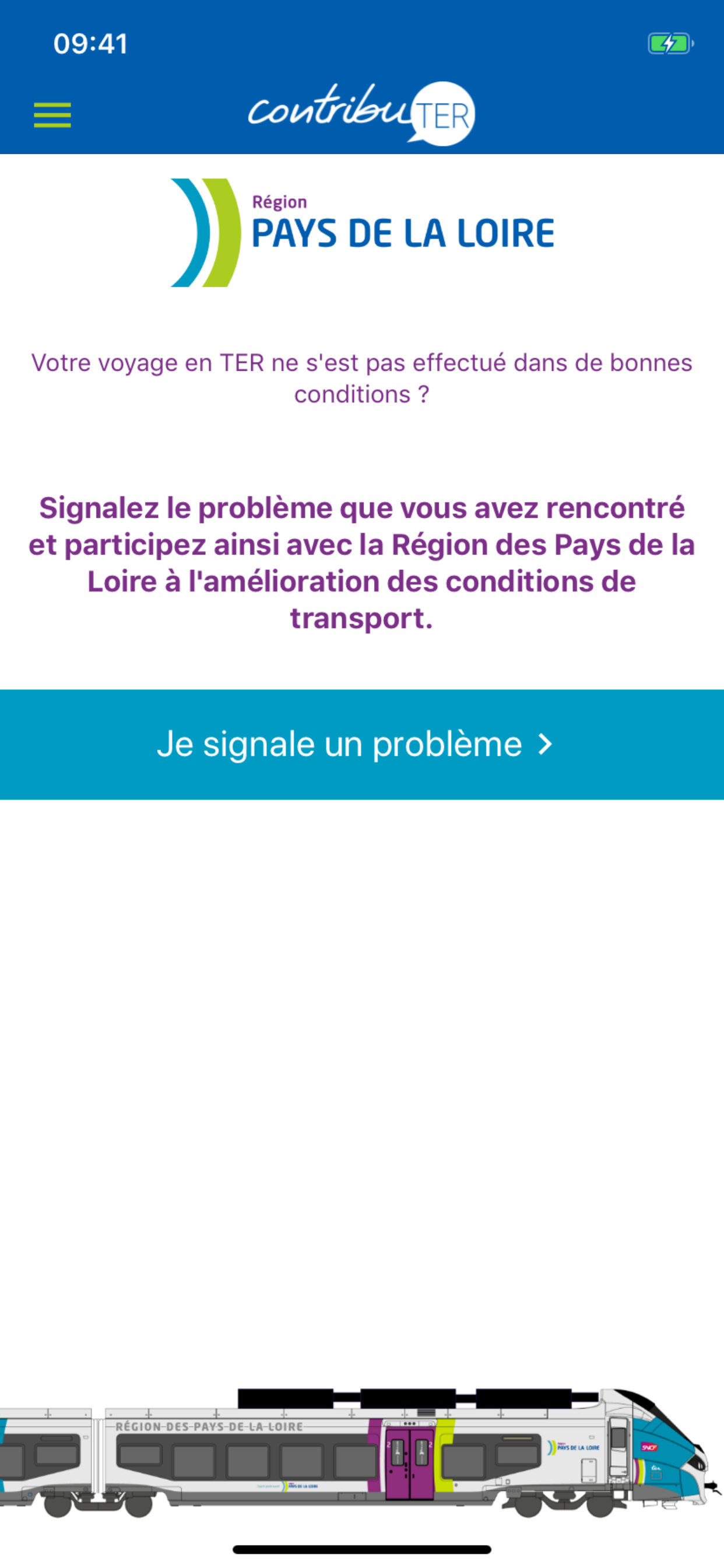Viewport: 724px width, 1568px height.
Task: Tap the battery charging indicator
Action: click(x=670, y=43)
